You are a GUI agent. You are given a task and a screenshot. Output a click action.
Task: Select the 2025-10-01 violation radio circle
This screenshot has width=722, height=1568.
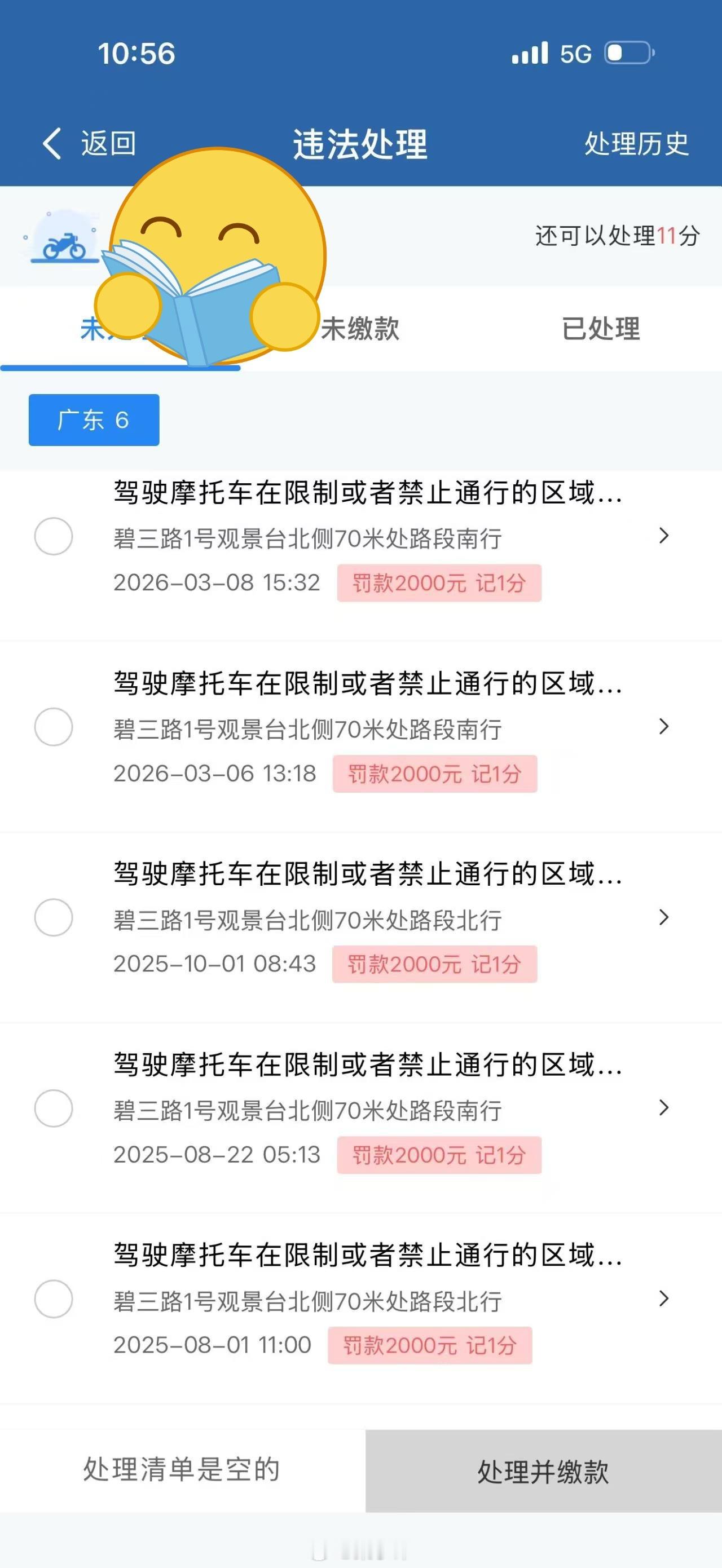point(54,917)
